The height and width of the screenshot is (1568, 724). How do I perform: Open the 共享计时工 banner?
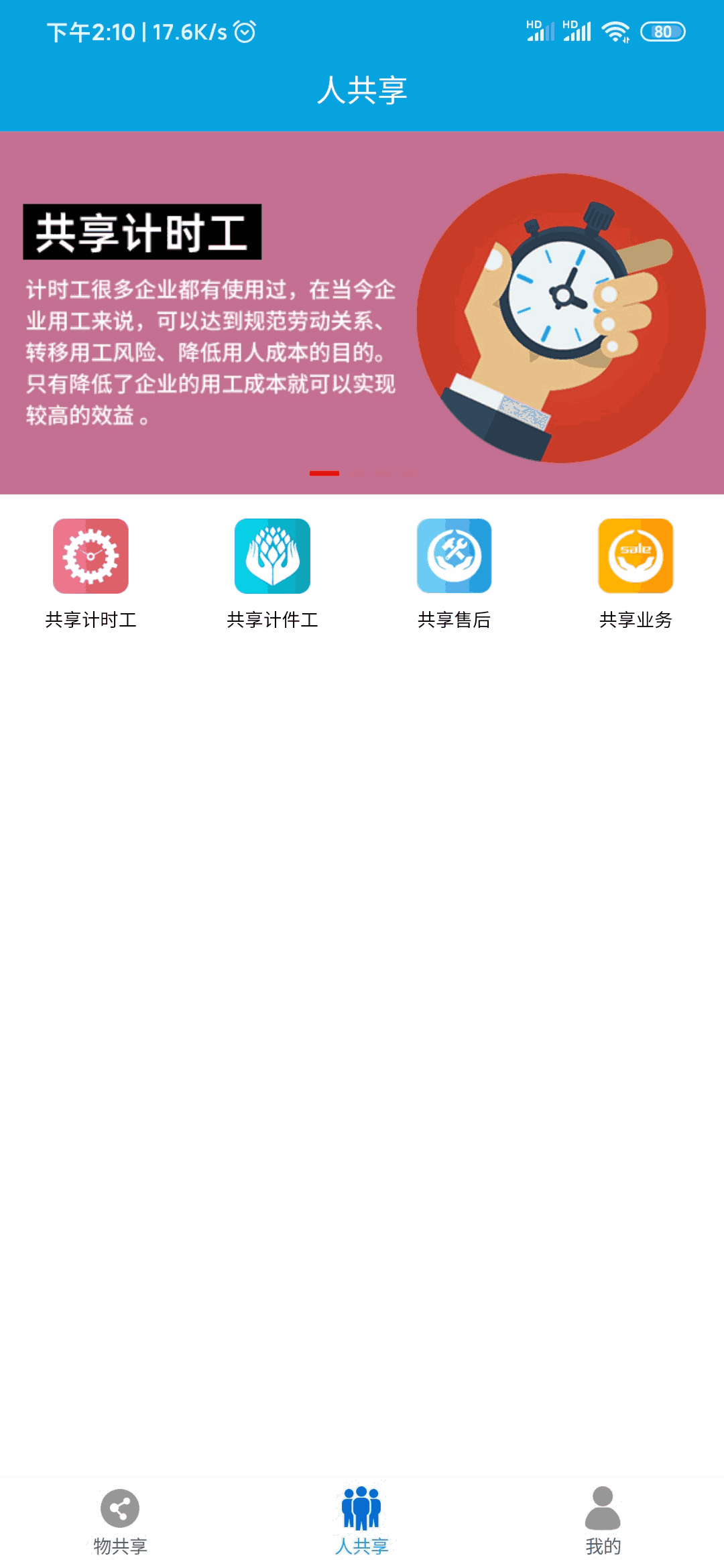coord(362,313)
